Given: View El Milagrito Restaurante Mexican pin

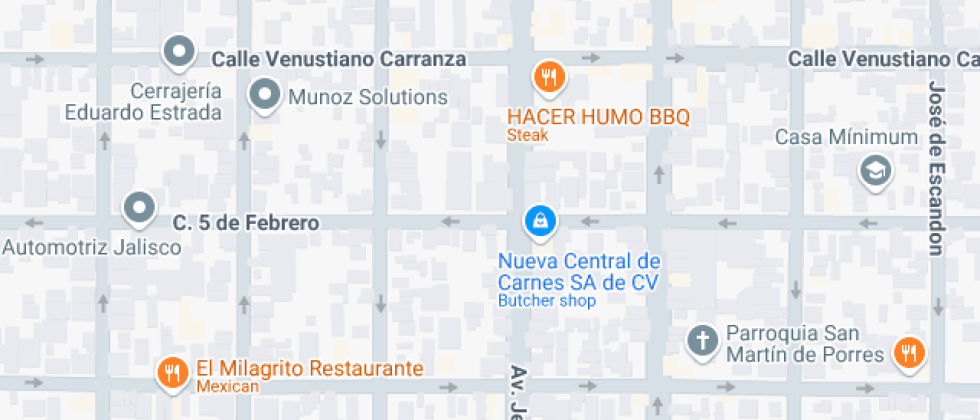Looking at the screenshot, I should (x=173, y=373).
